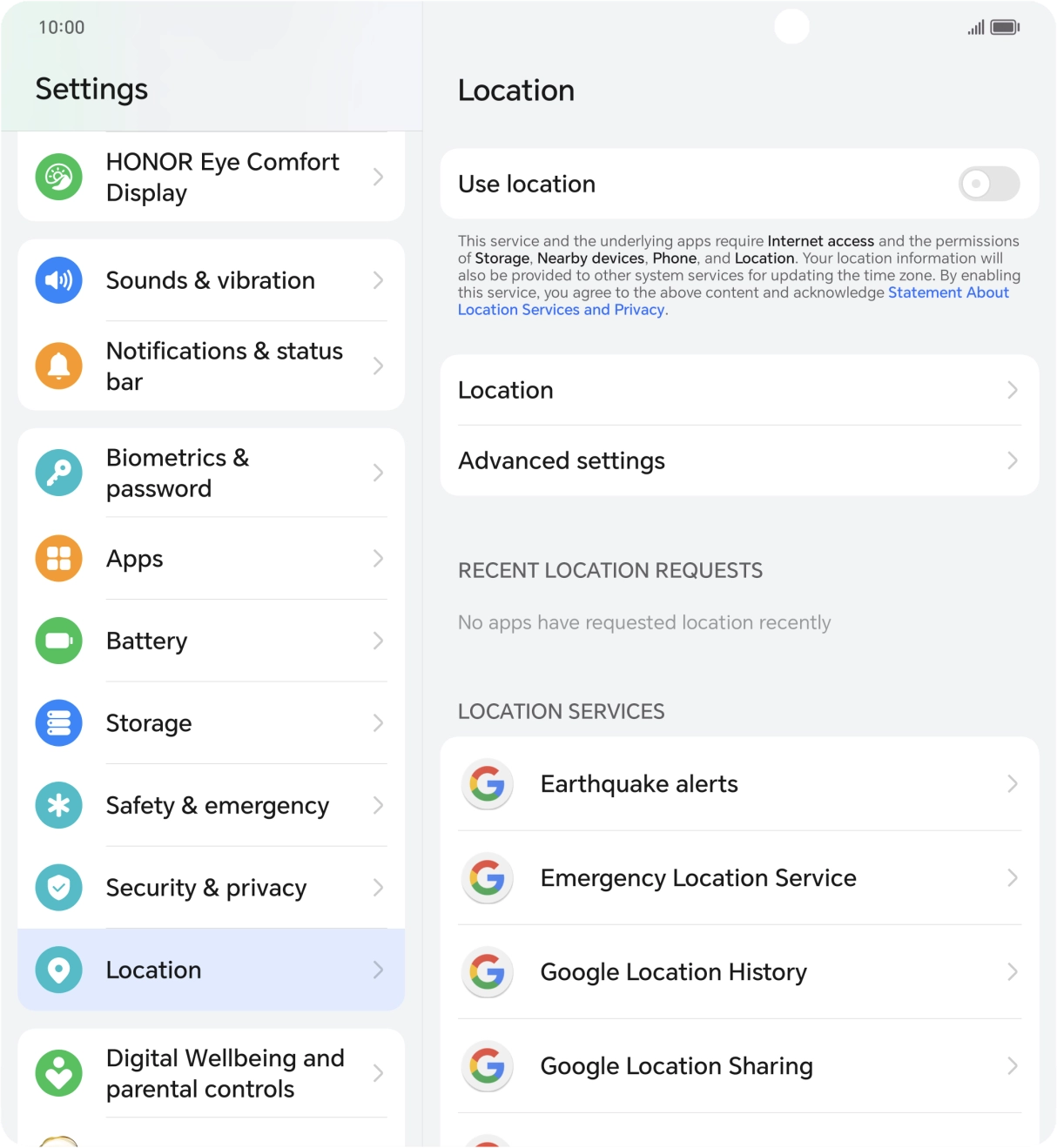Viewport: 1057px width, 1148px height.
Task: Expand the Advanced settings row
Action: (739, 460)
